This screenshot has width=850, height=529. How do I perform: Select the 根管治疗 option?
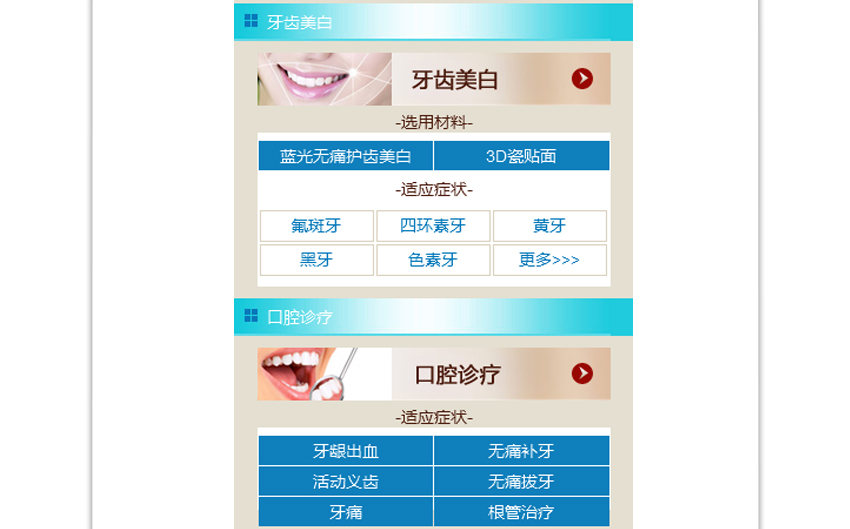coord(521,512)
